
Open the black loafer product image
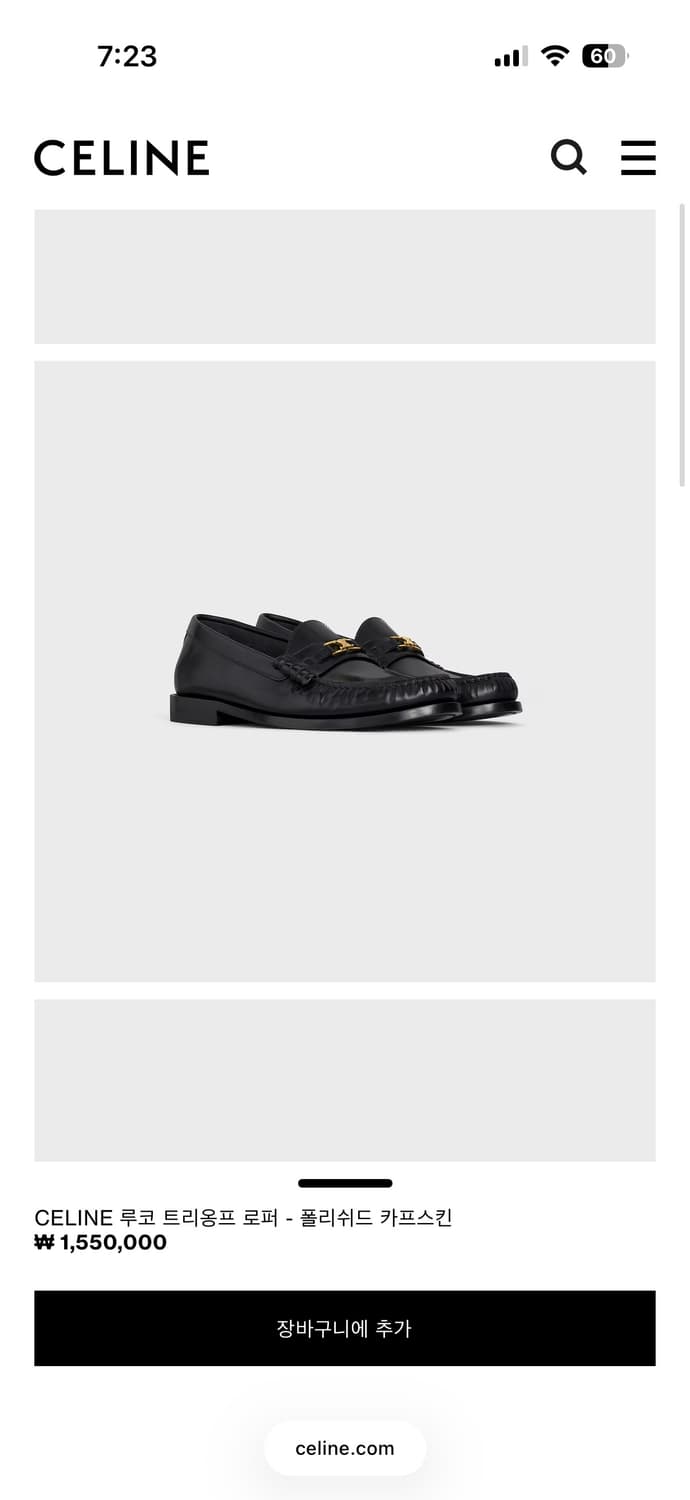(x=345, y=670)
